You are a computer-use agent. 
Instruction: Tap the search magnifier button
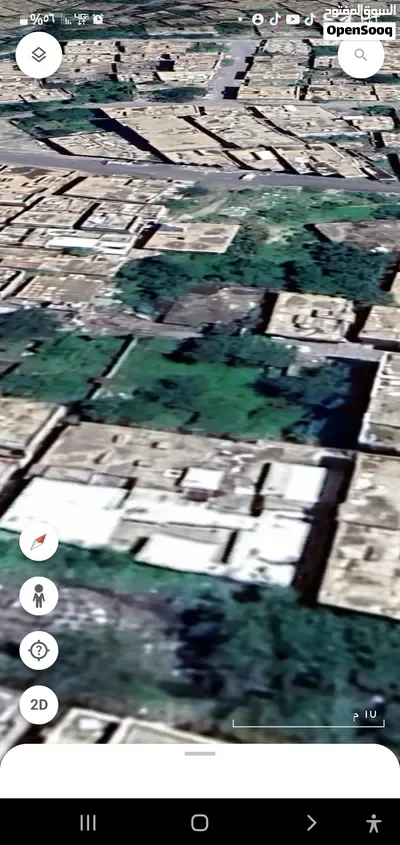(x=361, y=55)
